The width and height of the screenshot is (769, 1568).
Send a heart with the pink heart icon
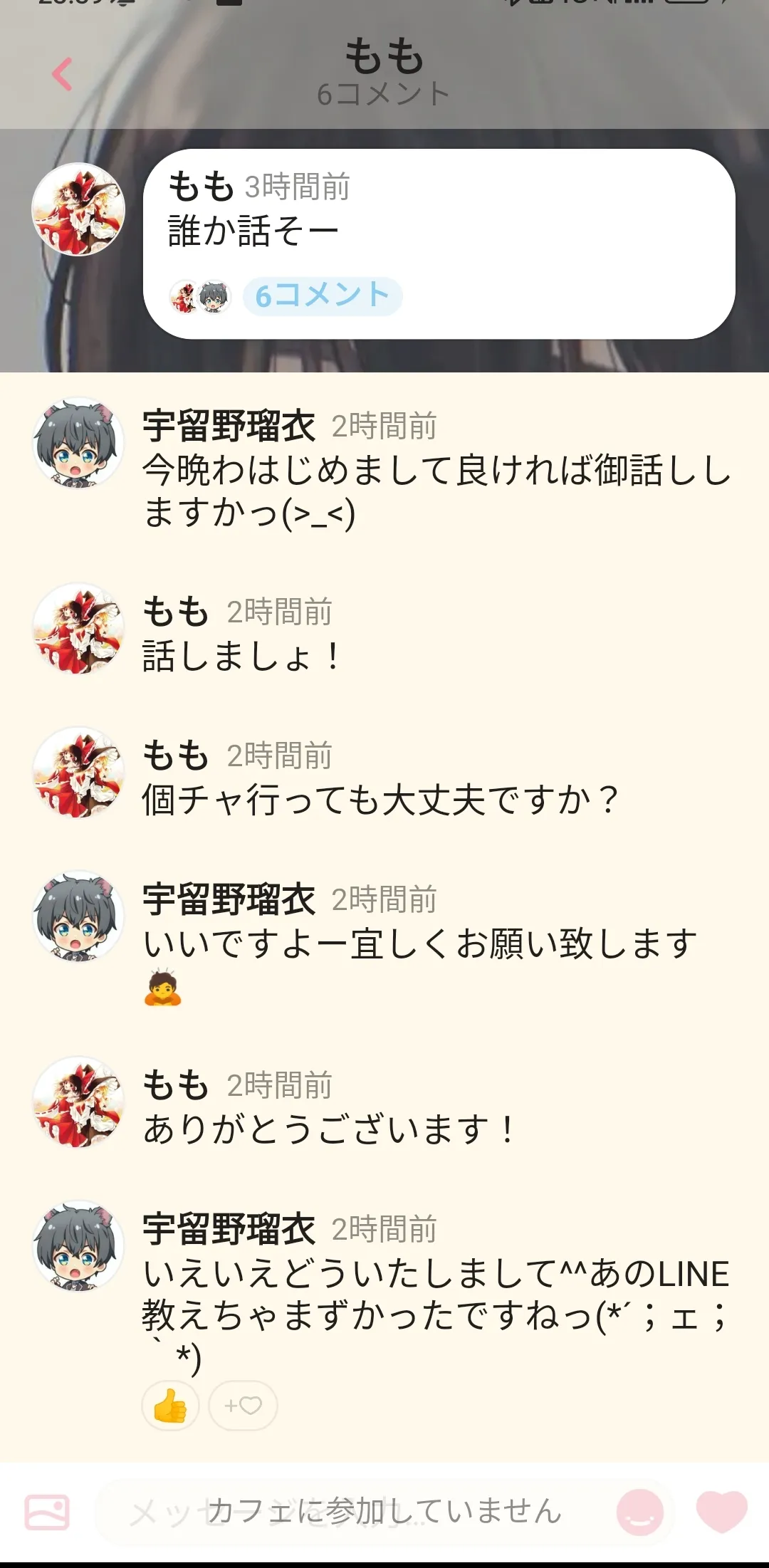tap(721, 1511)
